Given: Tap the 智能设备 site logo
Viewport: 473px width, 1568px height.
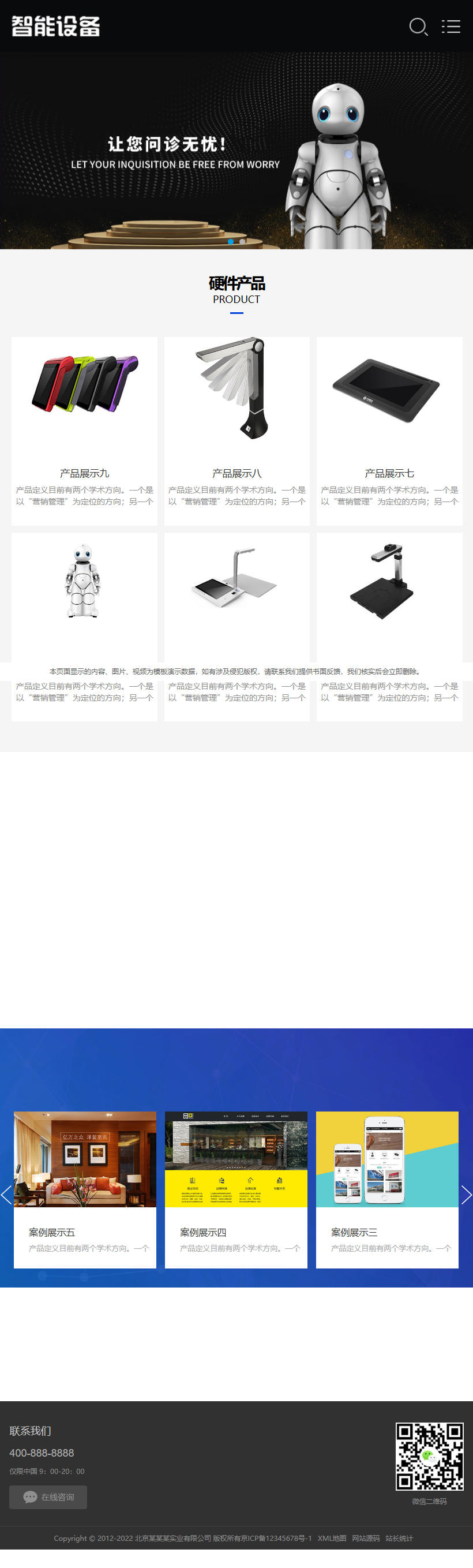Looking at the screenshot, I should coord(55,26).
